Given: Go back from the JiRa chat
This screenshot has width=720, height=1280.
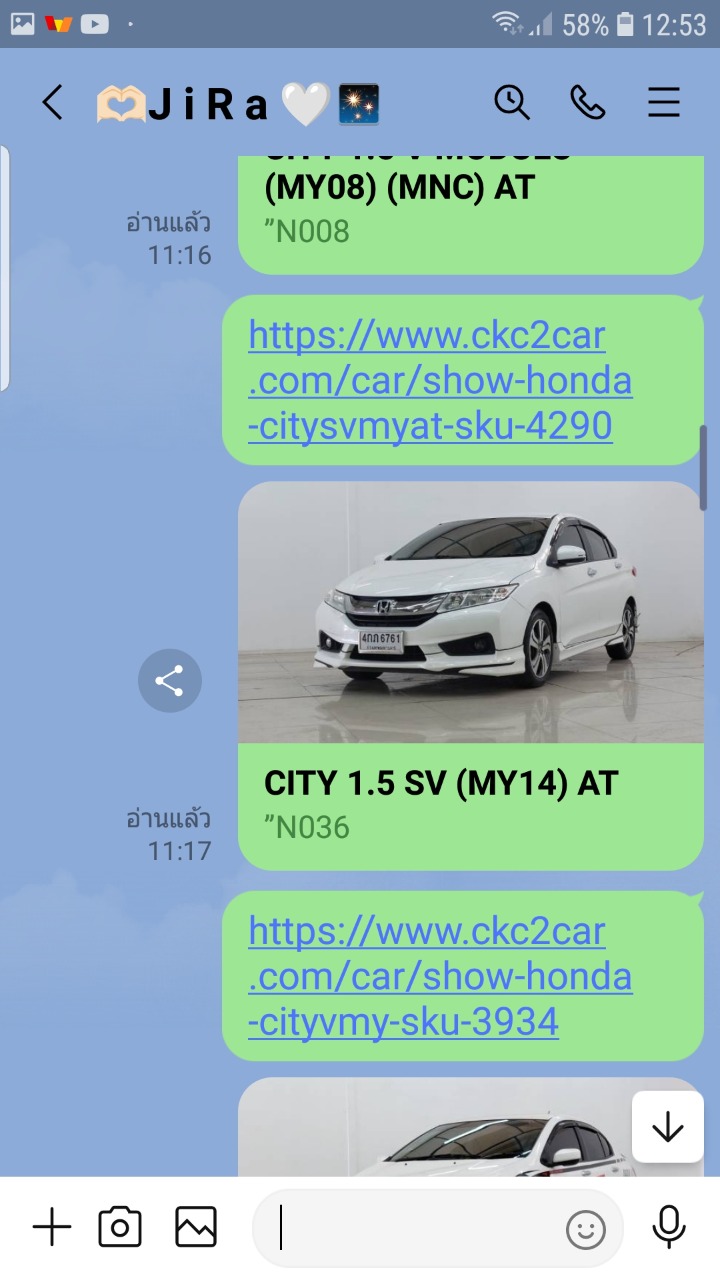Looking at the screenshot, I should click(x=52, y=102).
